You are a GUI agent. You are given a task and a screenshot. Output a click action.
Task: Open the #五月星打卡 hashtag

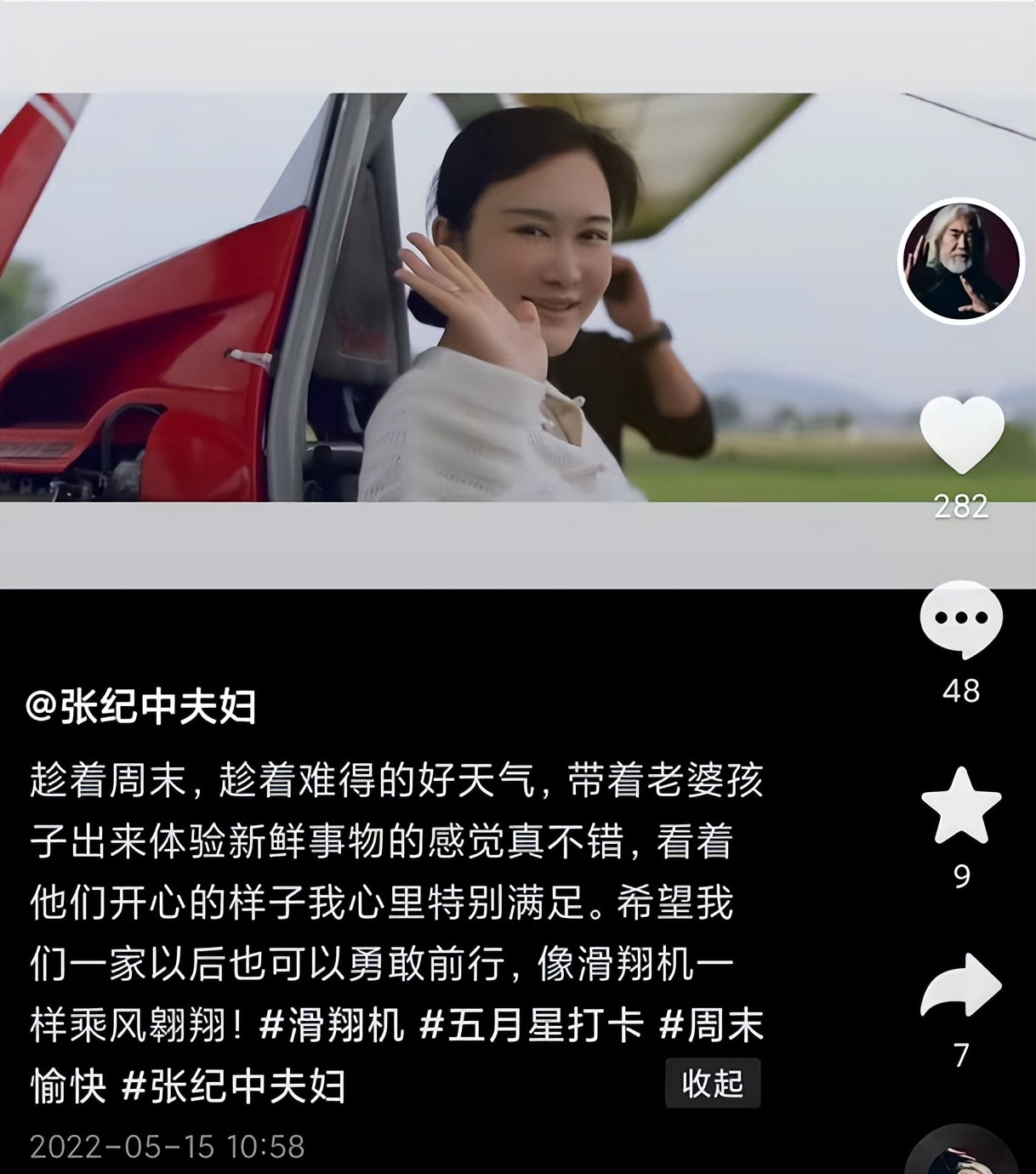click(x=532, y=1025)
